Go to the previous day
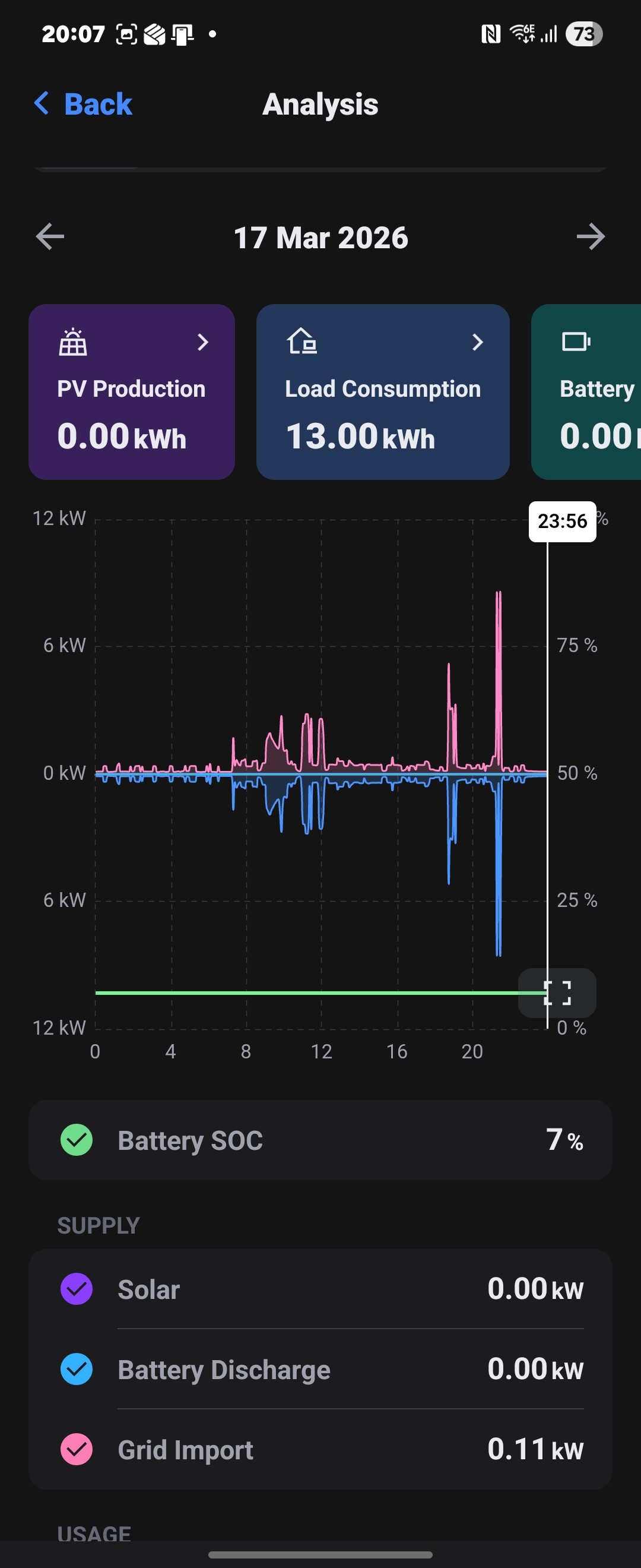The width and height of the screenshot is (641, 1568). [50, 237]
